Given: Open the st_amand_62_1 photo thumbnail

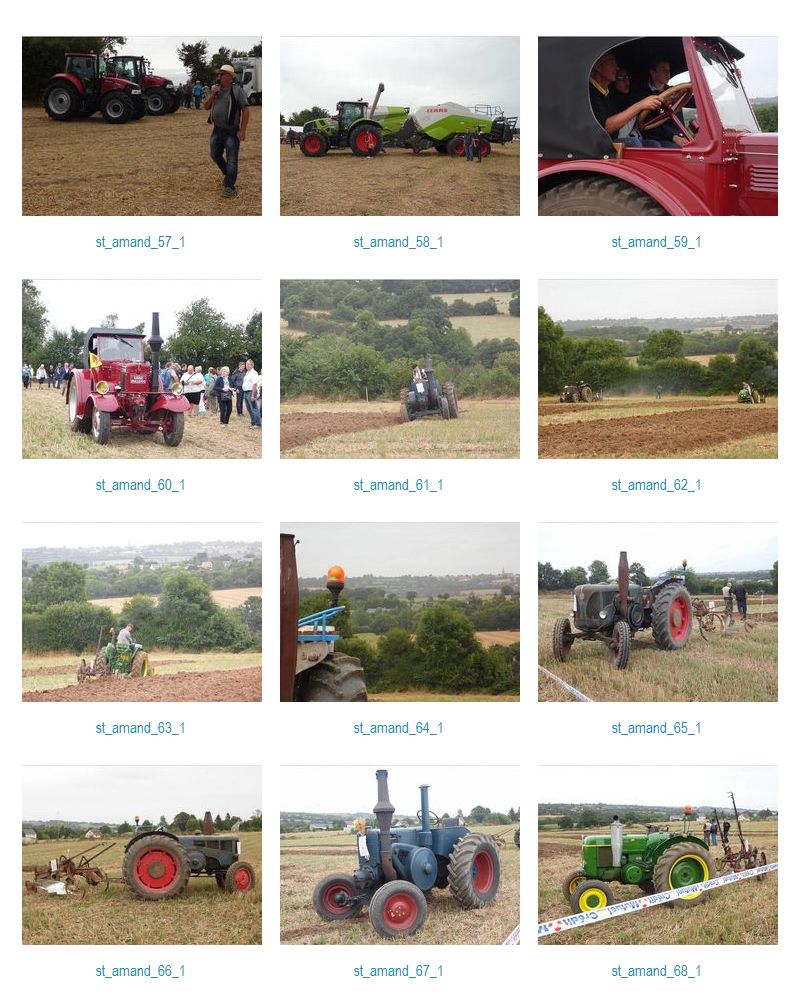Looking at the screenshot, I should click(x=657, y=369).
